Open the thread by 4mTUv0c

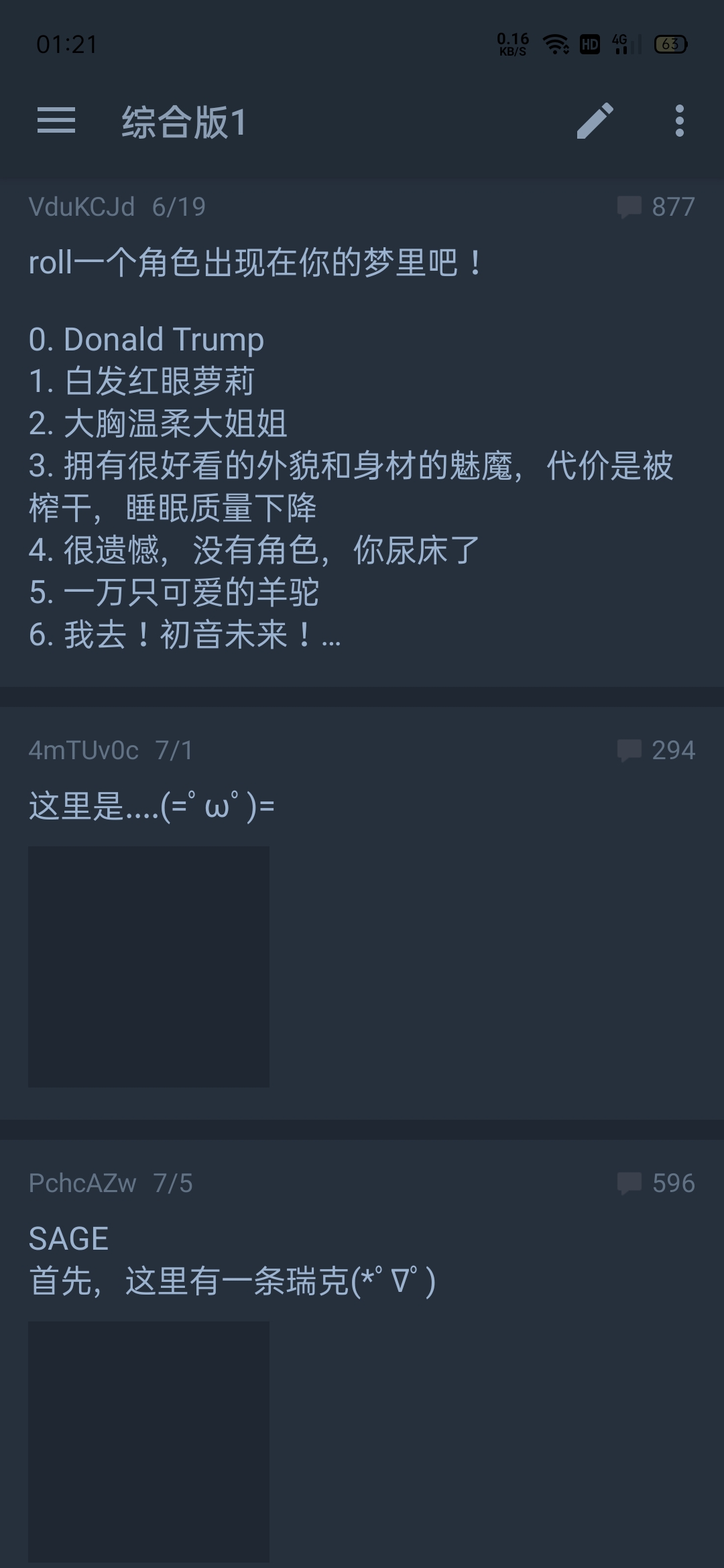(x=362, y=804)
